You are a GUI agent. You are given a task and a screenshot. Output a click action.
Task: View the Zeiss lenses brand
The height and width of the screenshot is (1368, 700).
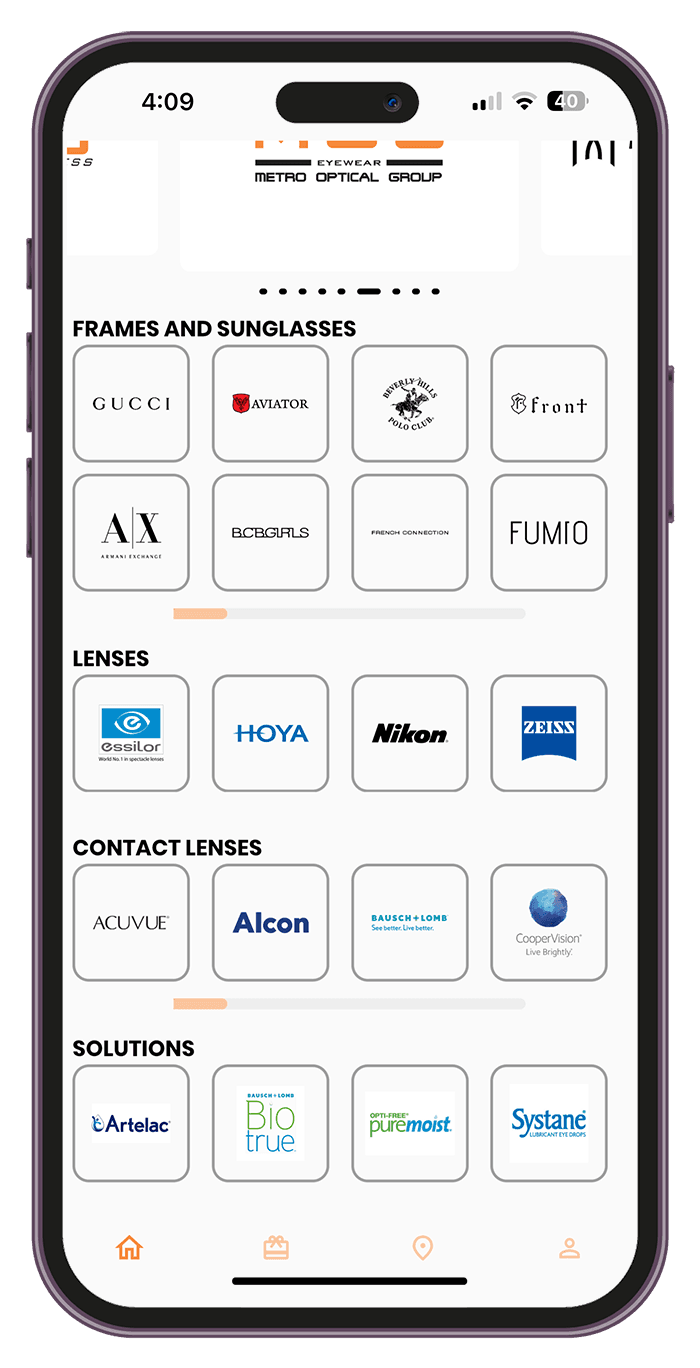point(548,734)
